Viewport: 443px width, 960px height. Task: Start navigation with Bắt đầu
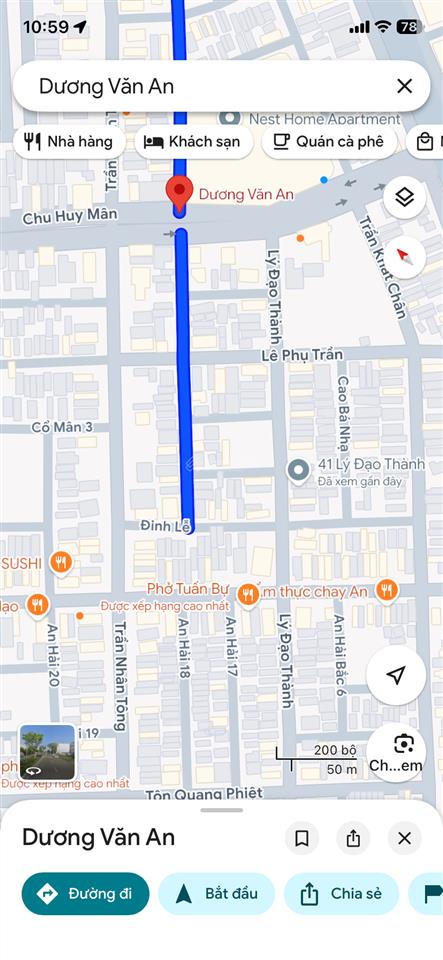point(217,894)
